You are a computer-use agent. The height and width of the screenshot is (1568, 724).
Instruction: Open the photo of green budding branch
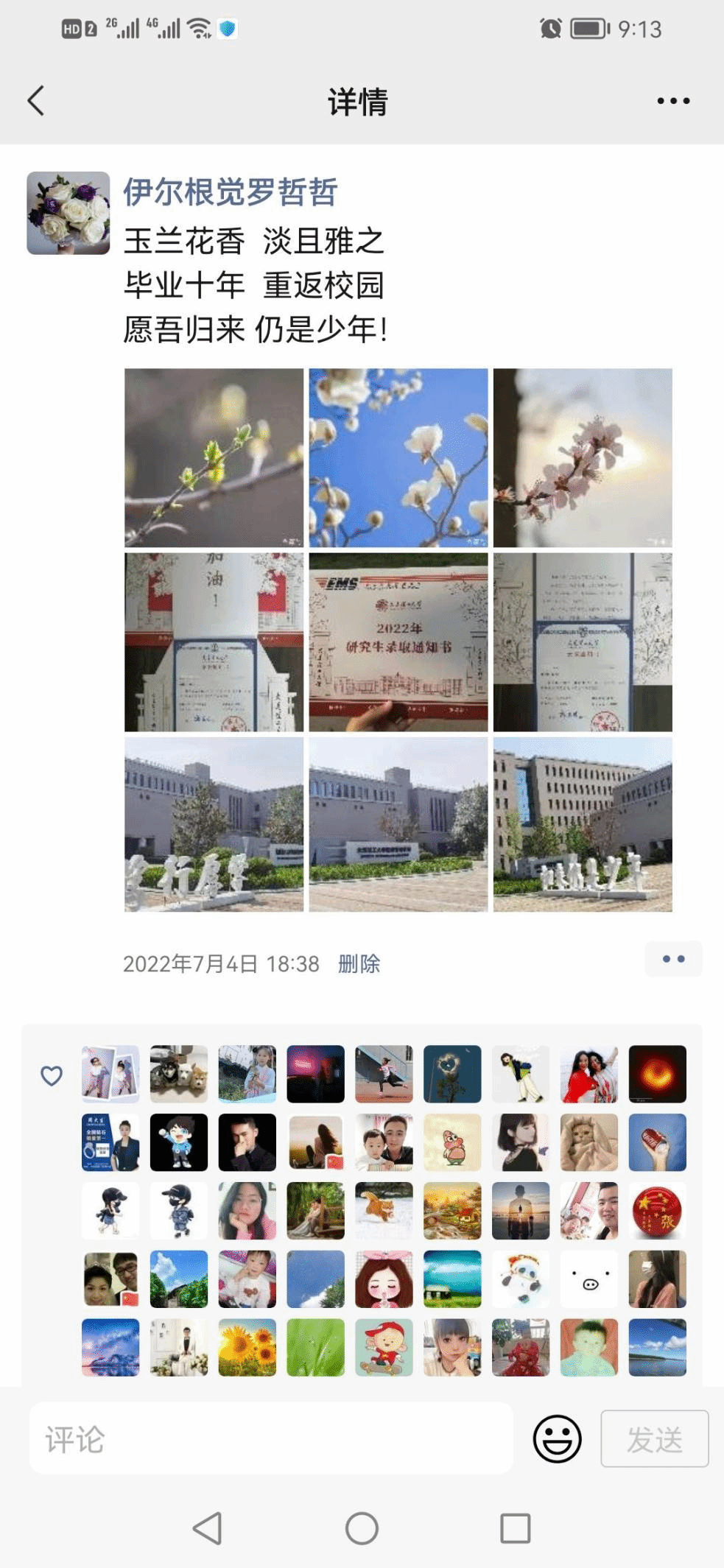(214, 457)
